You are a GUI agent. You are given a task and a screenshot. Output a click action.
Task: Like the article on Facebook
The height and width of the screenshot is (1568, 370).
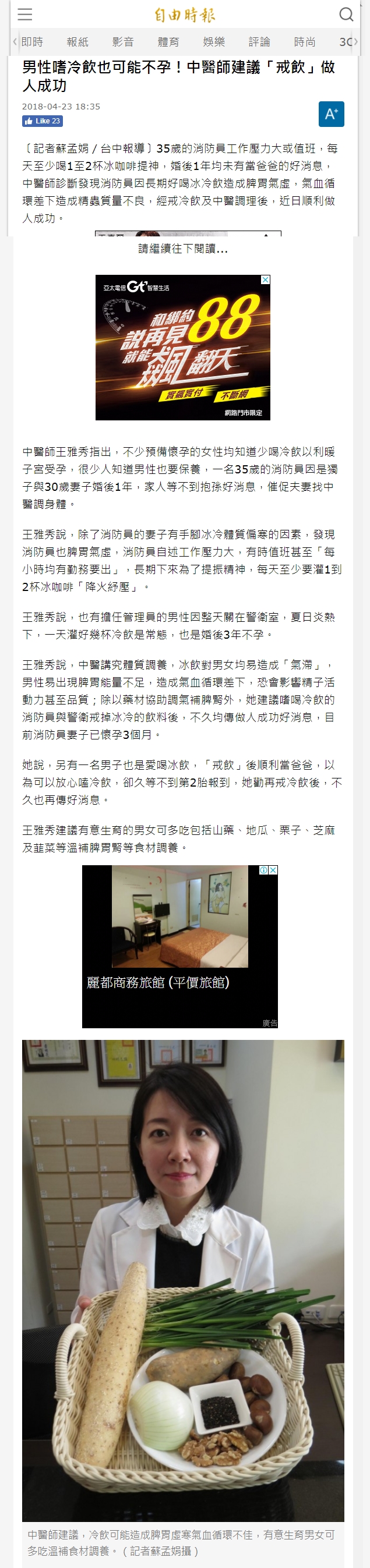42,121
